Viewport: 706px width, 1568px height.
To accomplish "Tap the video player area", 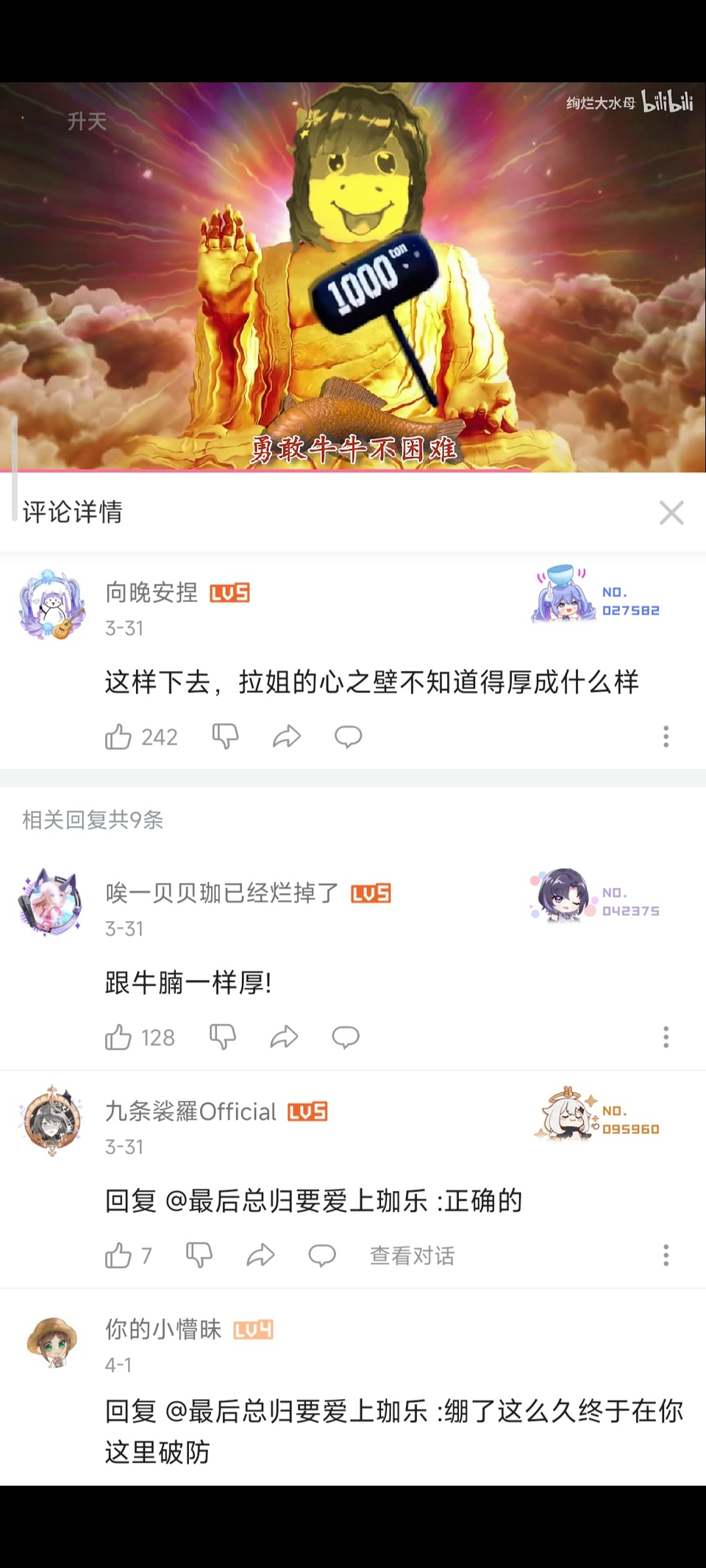I will [353, 276].
